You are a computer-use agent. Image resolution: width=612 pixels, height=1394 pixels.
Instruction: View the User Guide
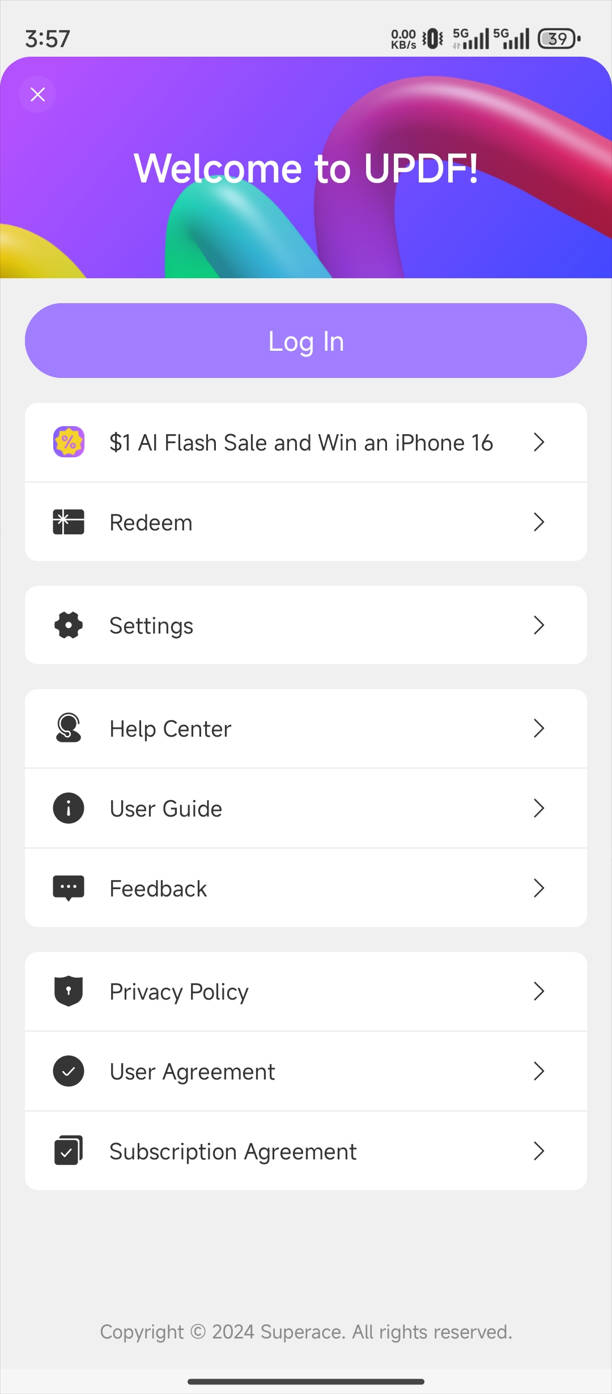306,808
